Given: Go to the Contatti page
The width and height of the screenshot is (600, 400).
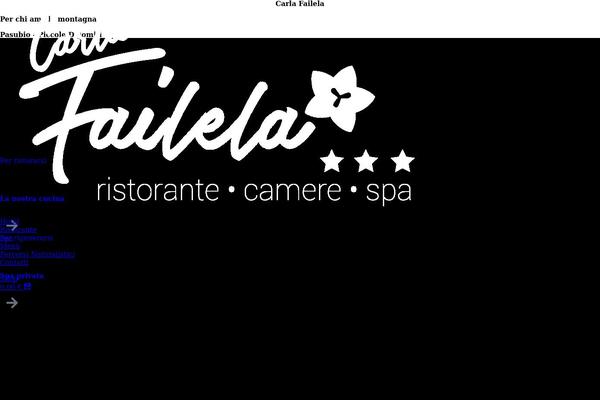Looking at the screenshot, I should 15,262.
